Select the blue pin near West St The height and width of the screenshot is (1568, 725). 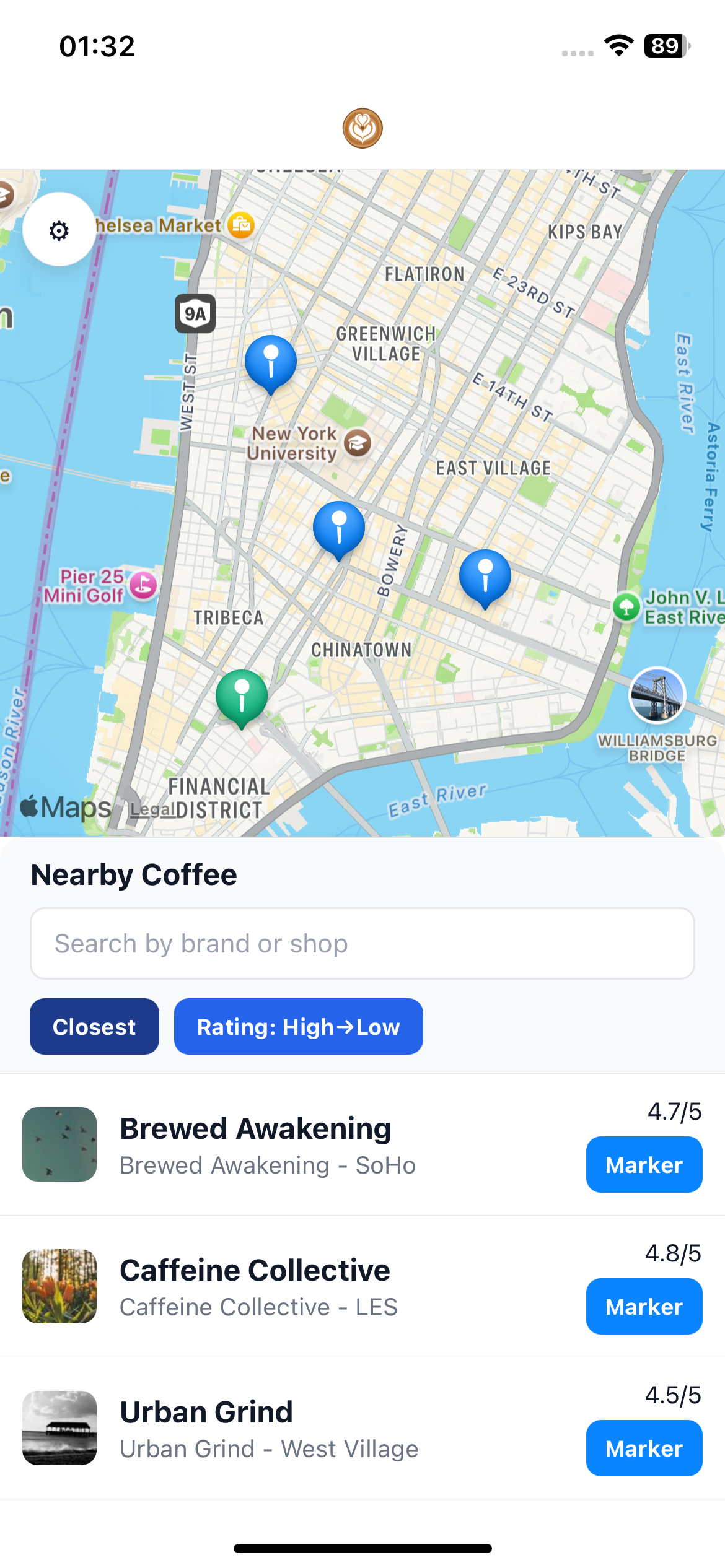[x=271, y=362]
